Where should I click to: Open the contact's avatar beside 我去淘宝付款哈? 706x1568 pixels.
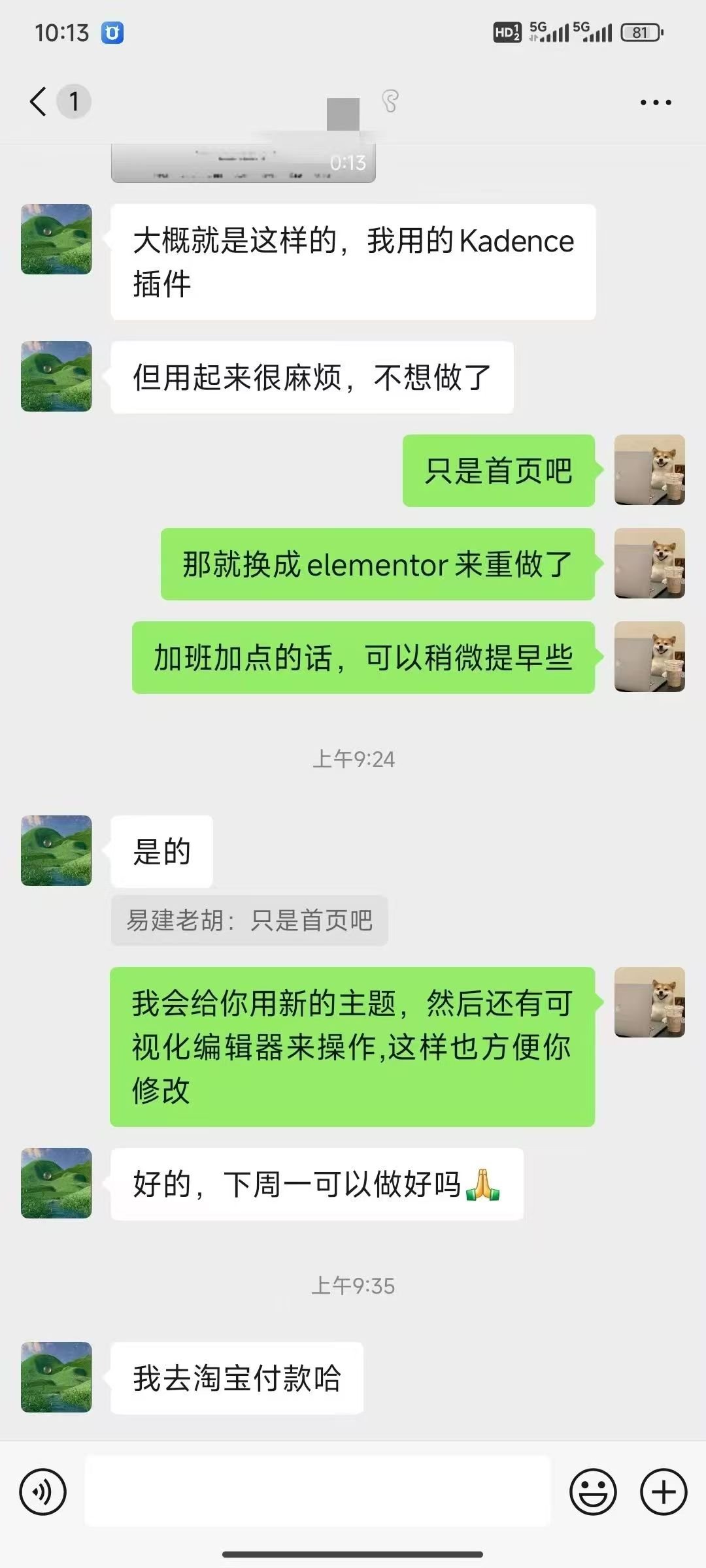(x=56, y=1378)
